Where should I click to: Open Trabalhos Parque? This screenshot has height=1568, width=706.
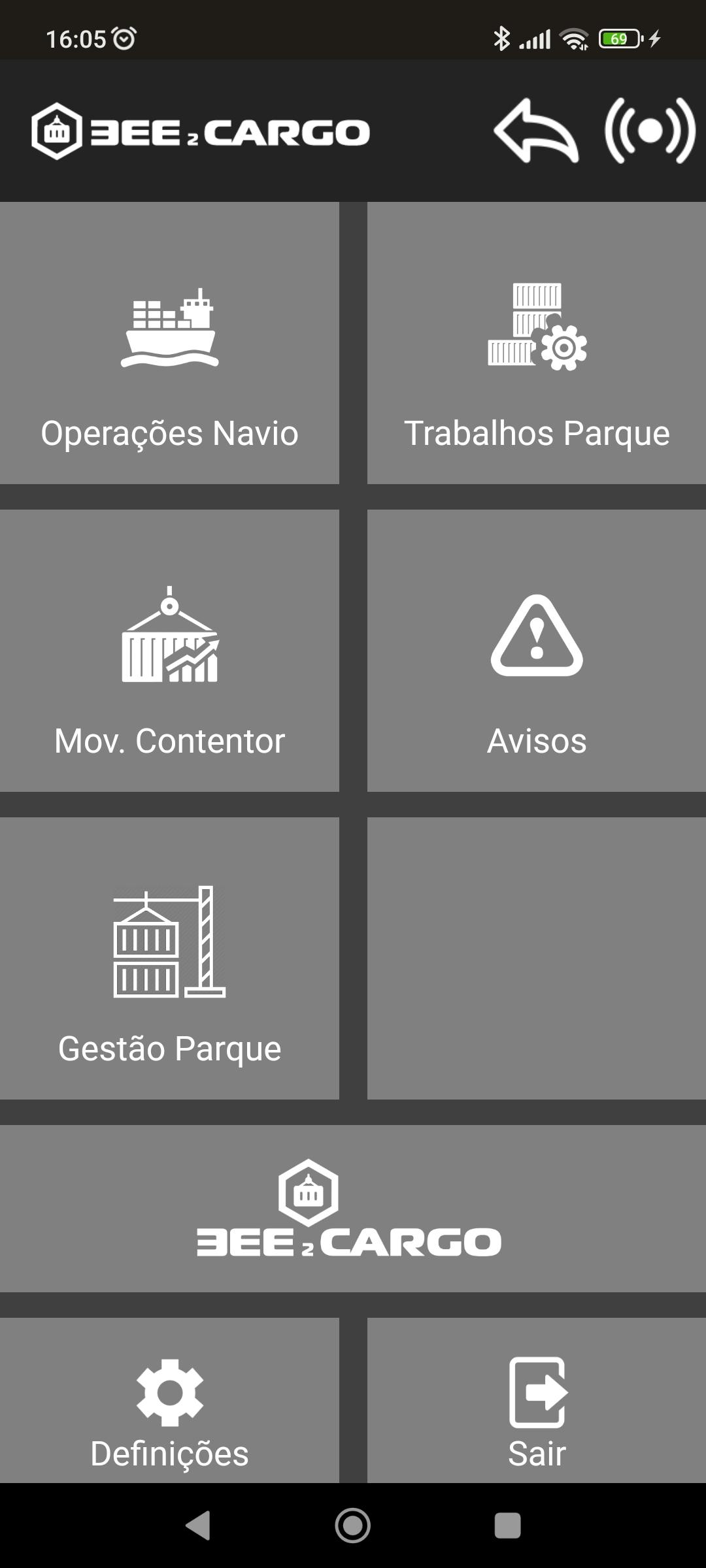tap(537, 343)
